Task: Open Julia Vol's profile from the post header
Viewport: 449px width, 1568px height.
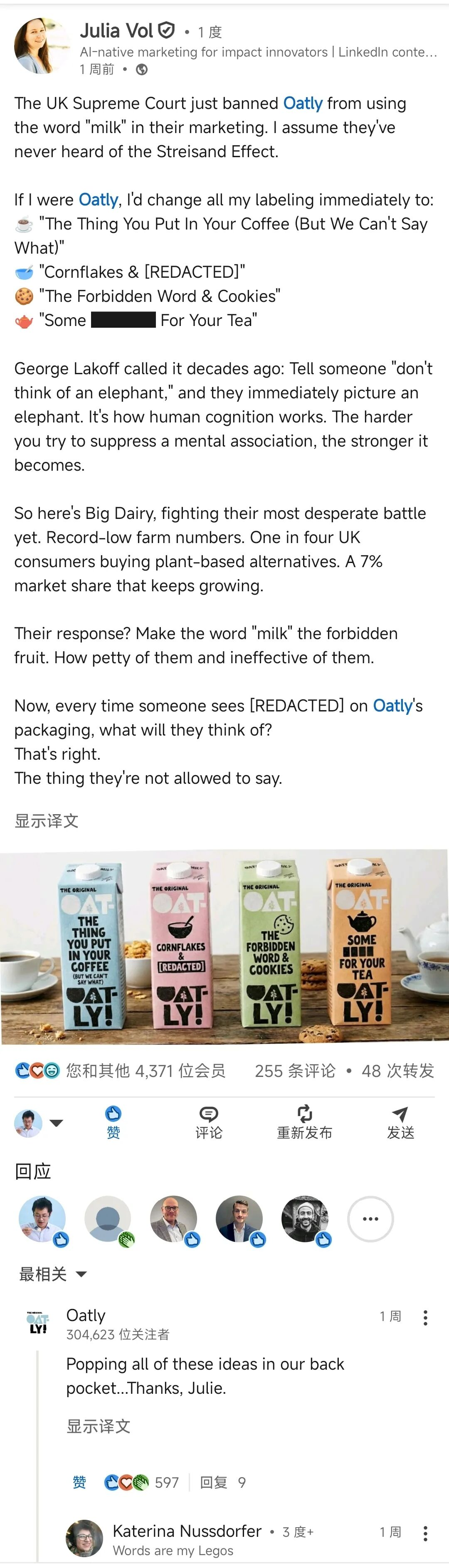Action: 117,31
